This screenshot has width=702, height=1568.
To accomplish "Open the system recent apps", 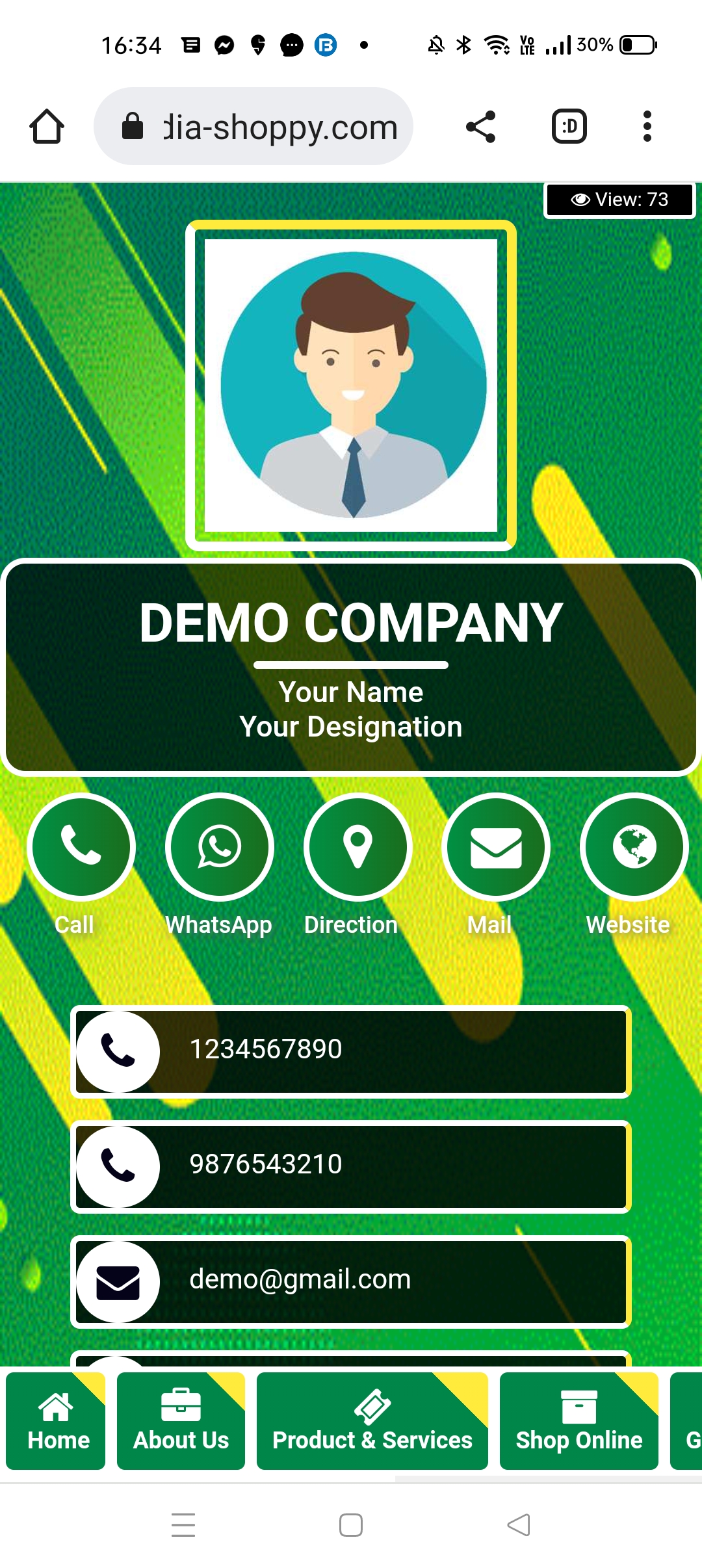I will click(x=183, y=1524).
